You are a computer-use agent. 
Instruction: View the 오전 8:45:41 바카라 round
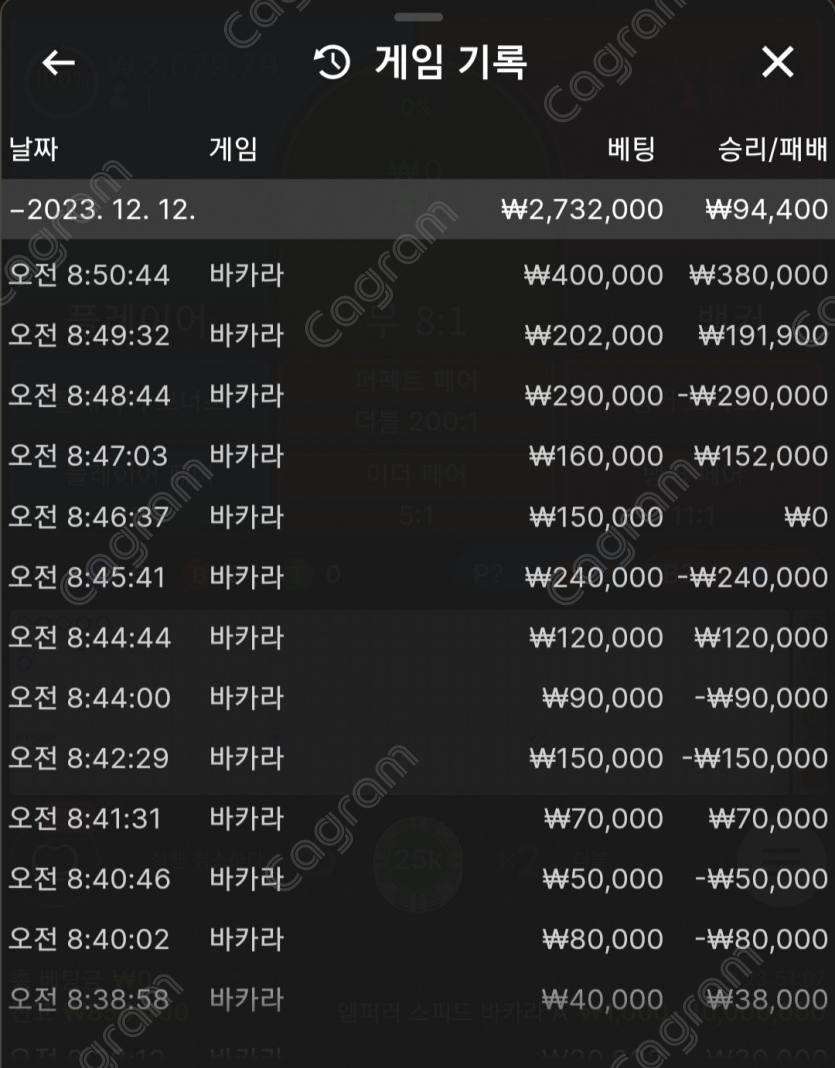pyautogui.click(x=417, y=577)
